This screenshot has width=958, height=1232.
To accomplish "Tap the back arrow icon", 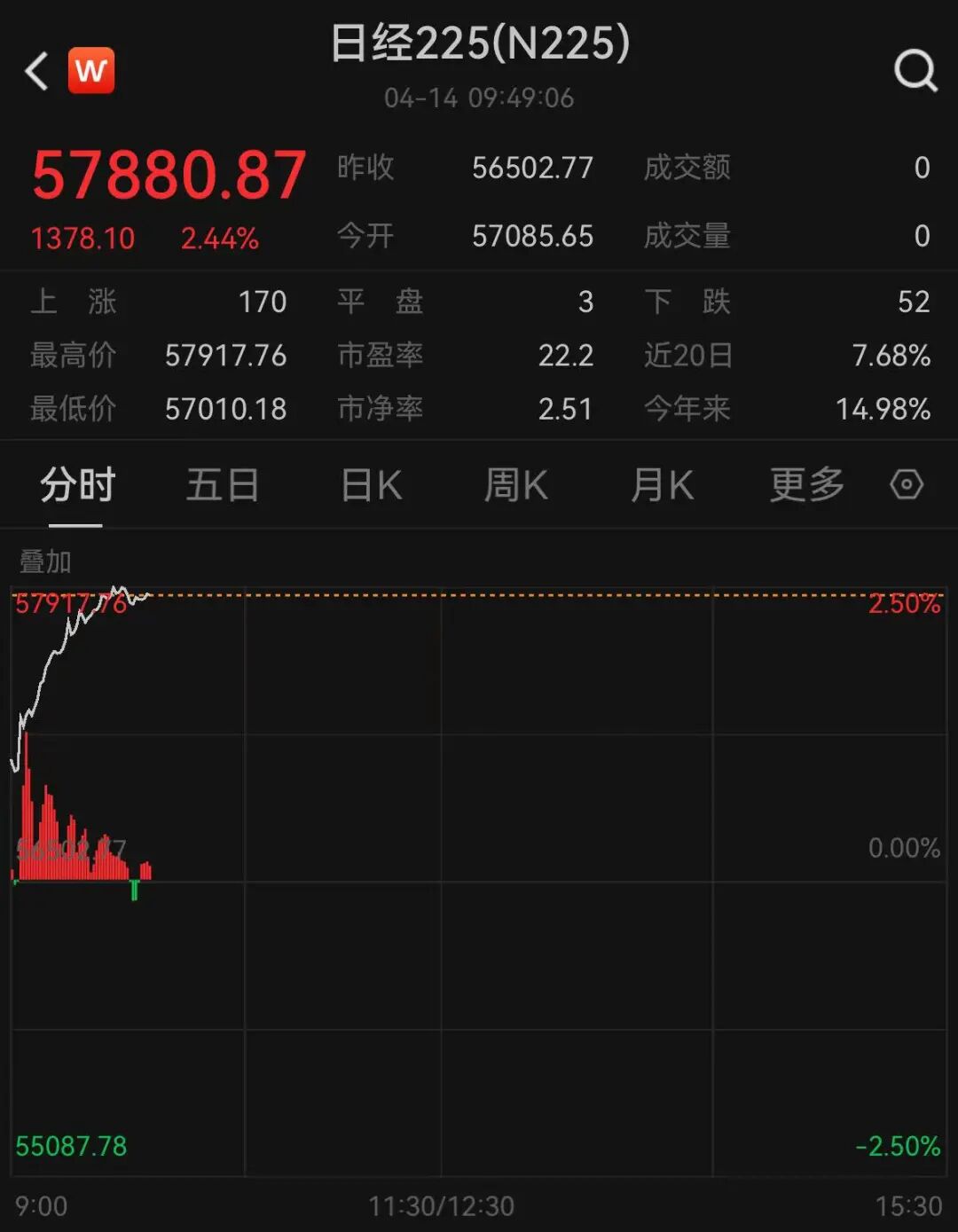I will [x=35, y=70].
